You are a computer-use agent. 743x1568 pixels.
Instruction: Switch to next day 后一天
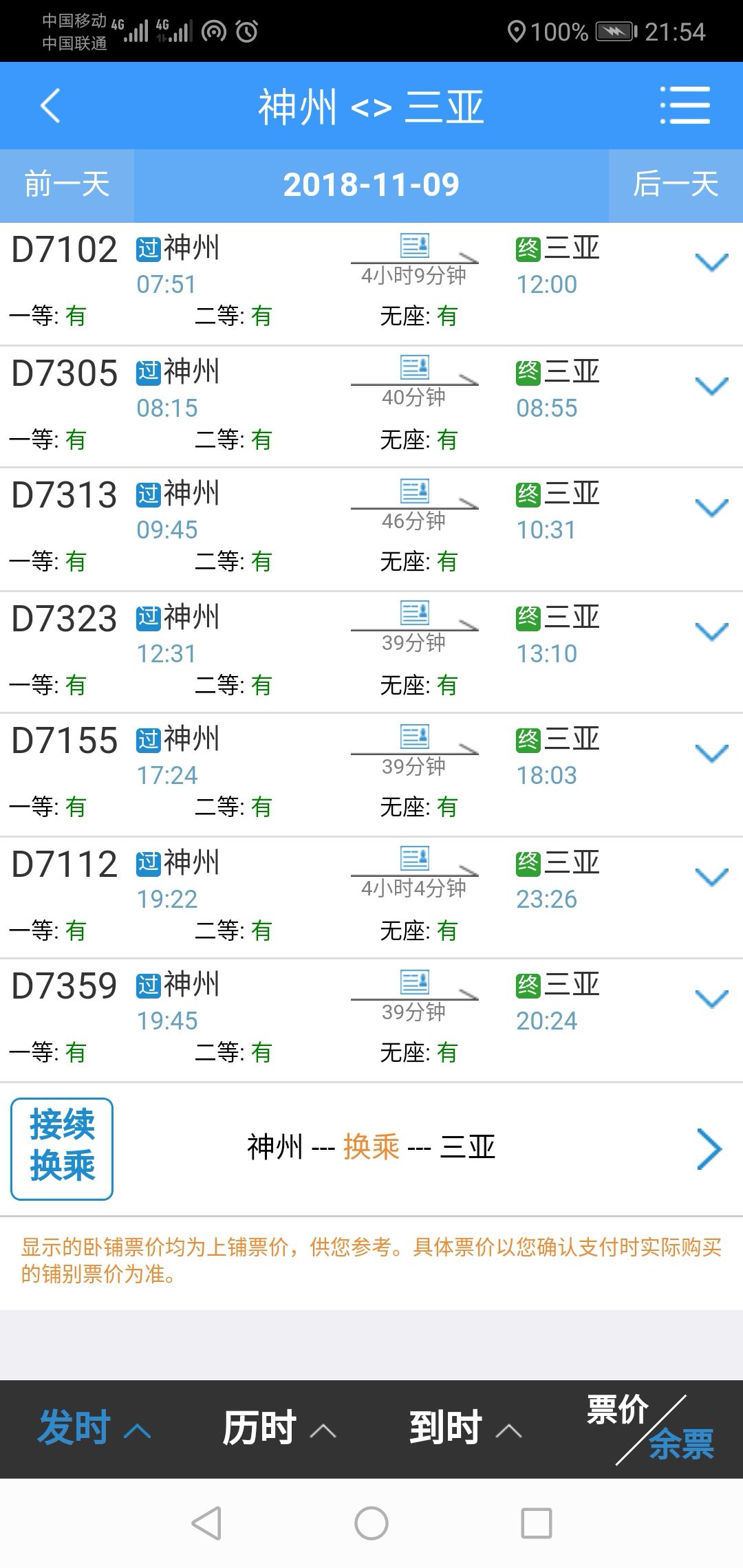point(676,185)
